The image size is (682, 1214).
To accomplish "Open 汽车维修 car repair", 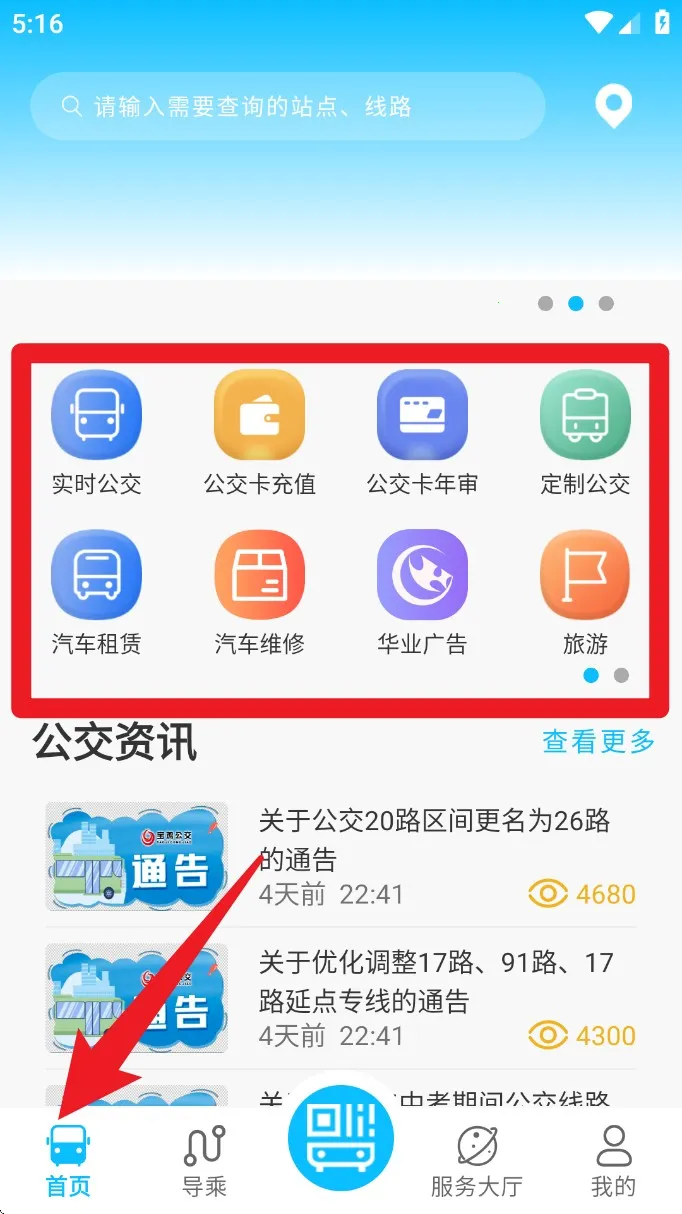I will [259, 592].
